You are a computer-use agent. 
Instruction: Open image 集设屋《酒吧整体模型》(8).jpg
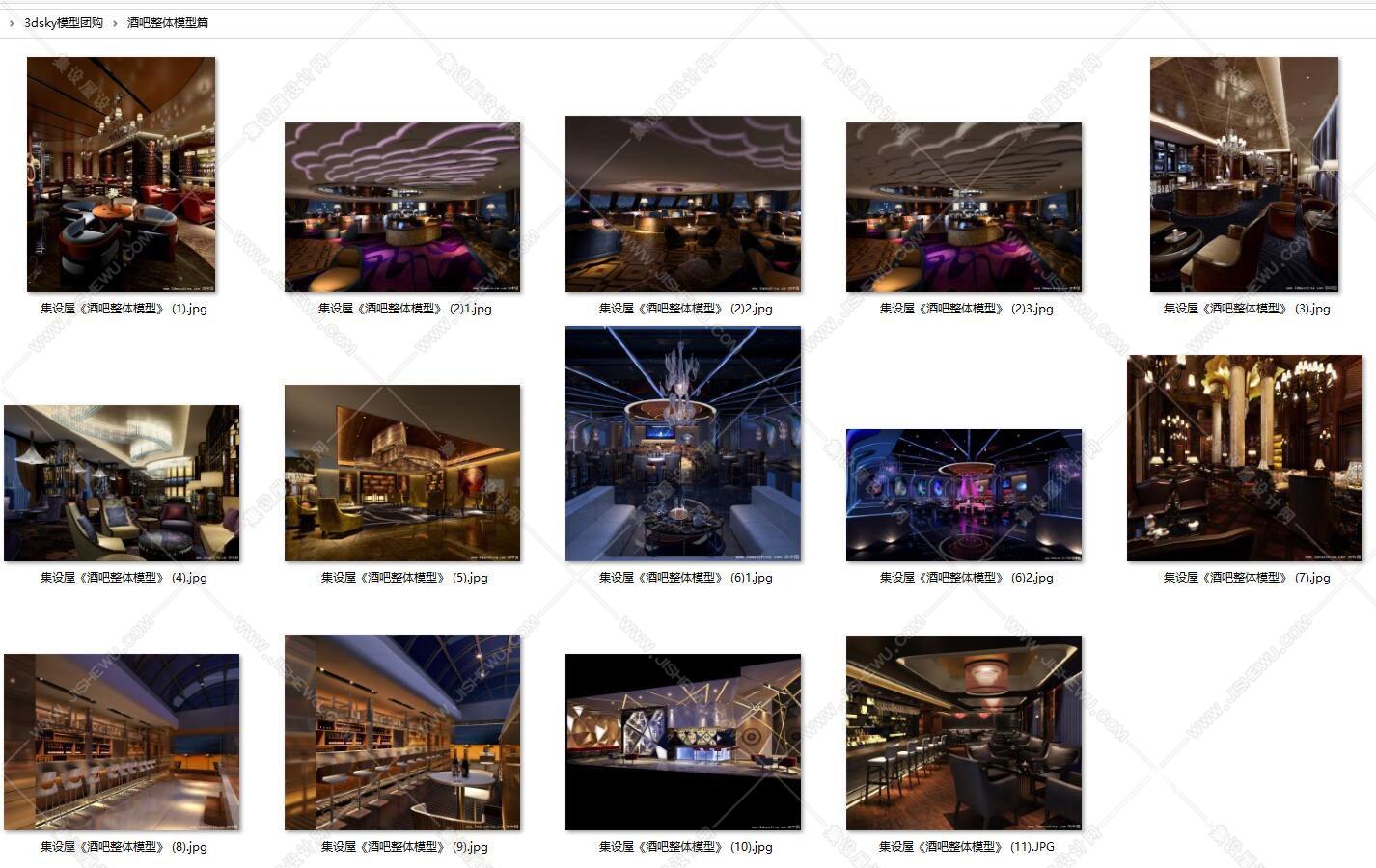click(122, 742)
